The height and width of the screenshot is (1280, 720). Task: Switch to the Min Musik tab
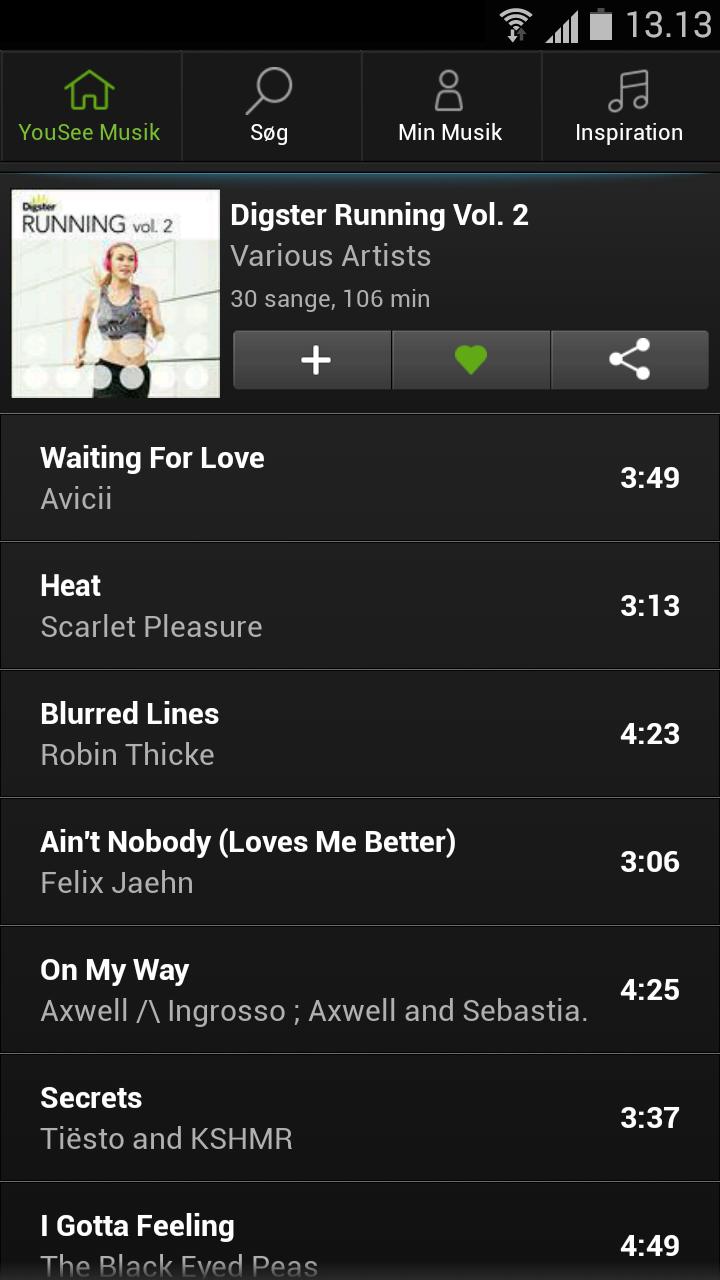[x=450, y=108]
